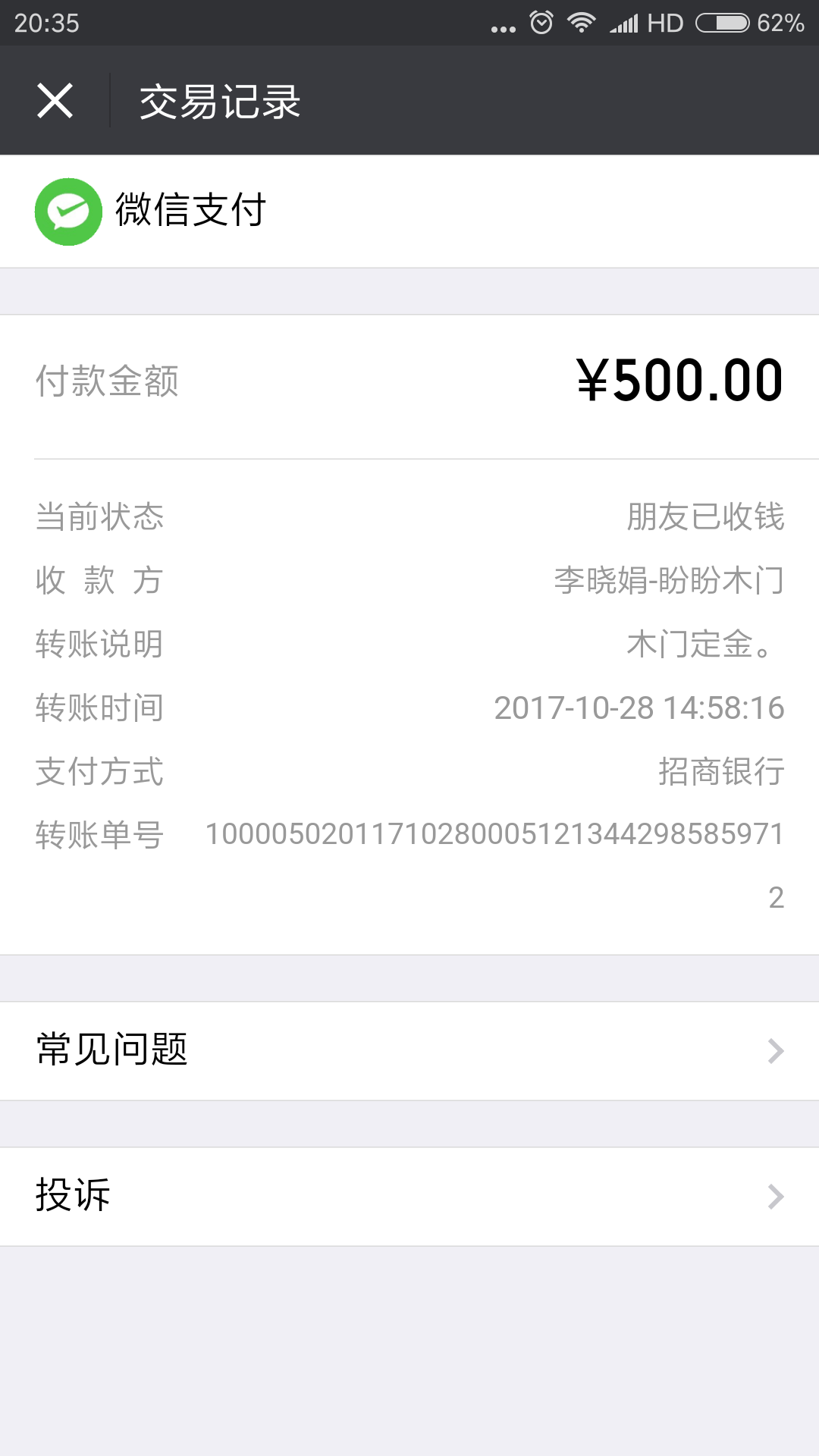Tap the battery icon showing 62%
Viewport: 819px width, 1456px height.
tap(720, 23)
